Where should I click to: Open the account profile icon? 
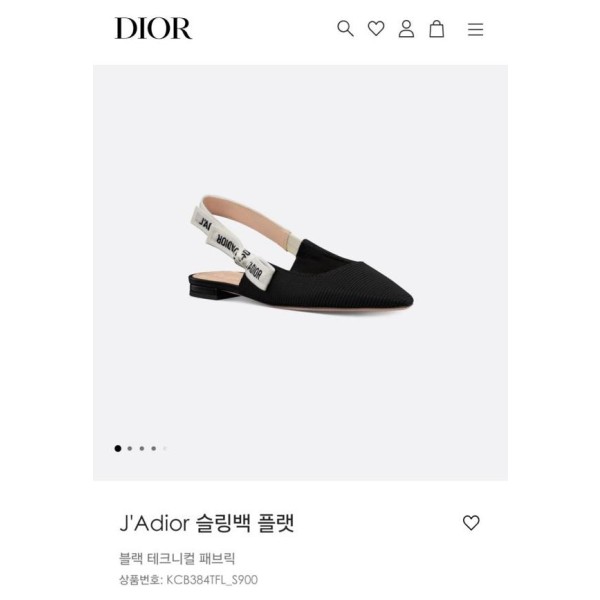tap(406, 29)
